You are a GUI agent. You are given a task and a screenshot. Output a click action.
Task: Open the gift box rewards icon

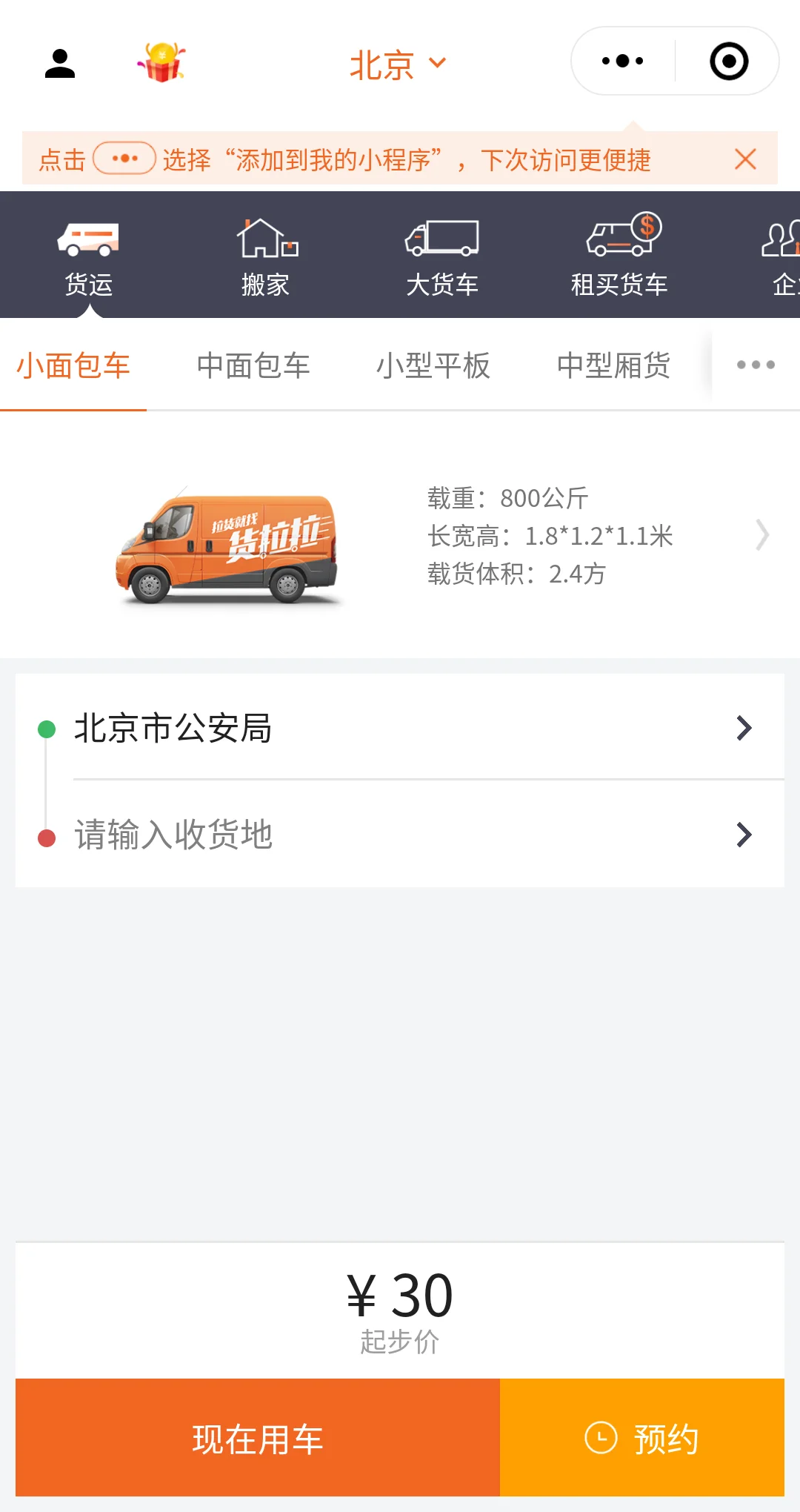coord(161,62)
